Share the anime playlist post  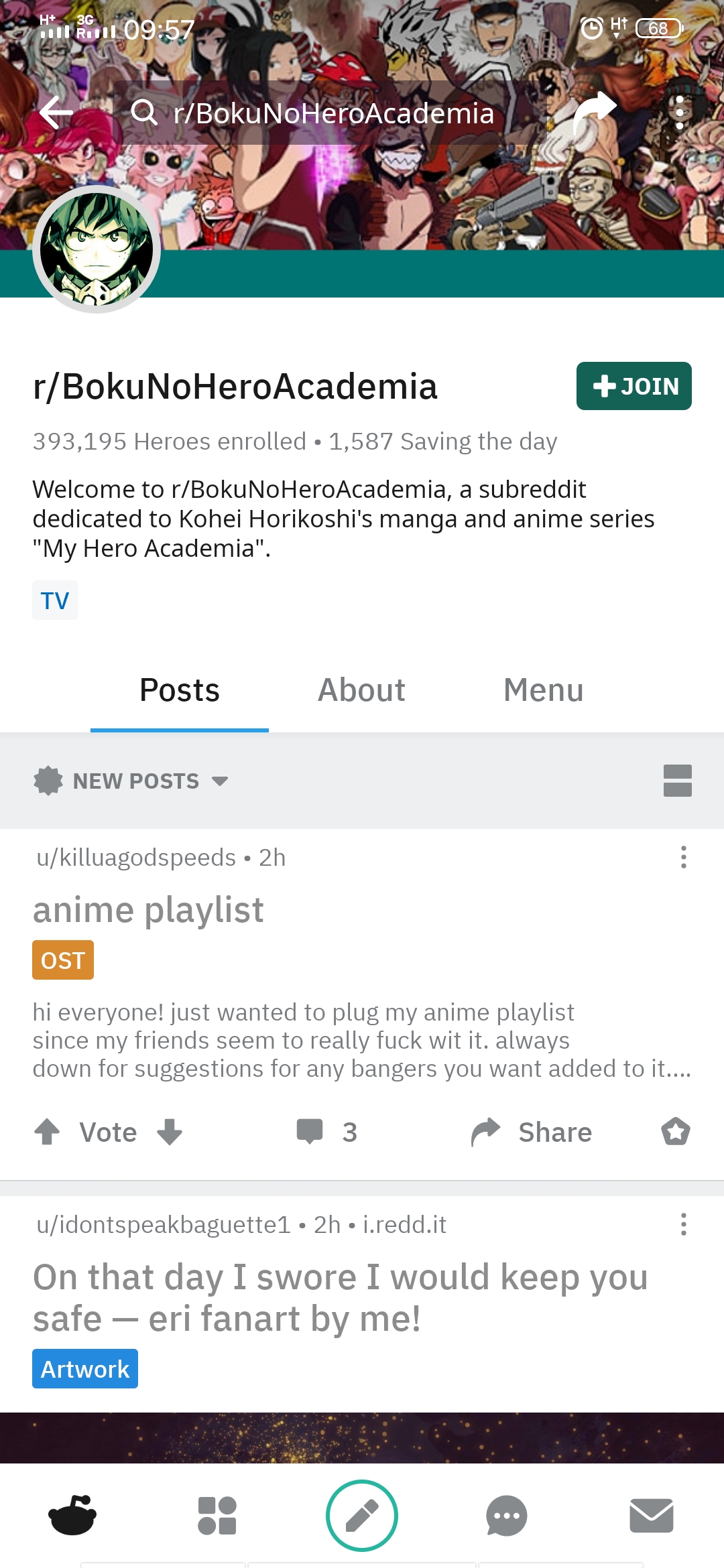pos(531,1132)
